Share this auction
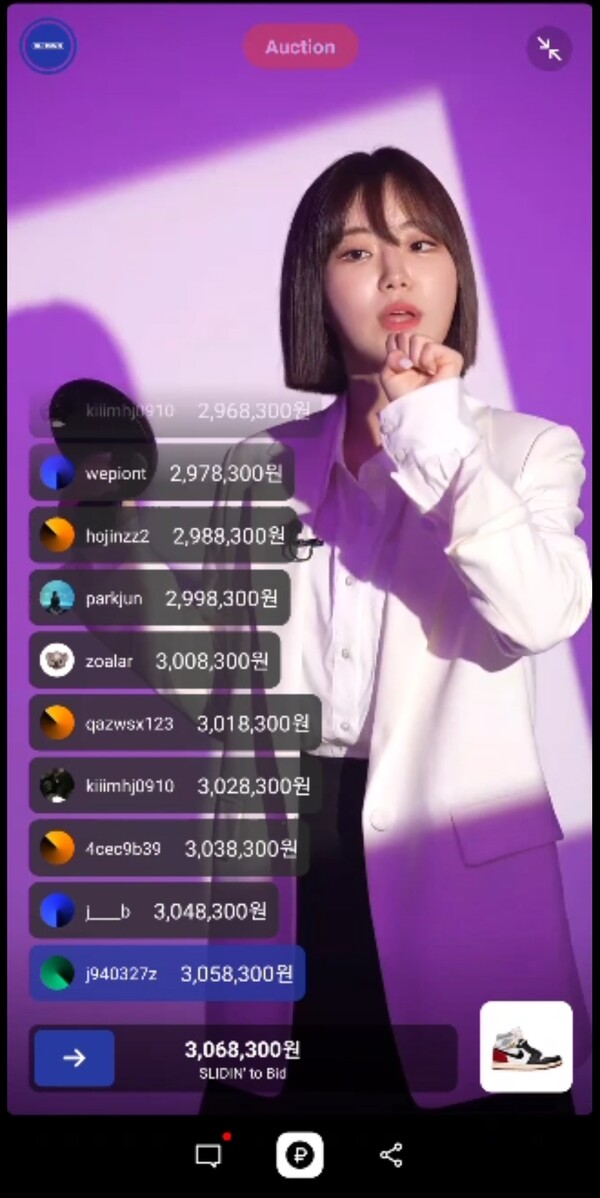Image resolution: width=600 pixels, height=1198 pixels. 391,1156
